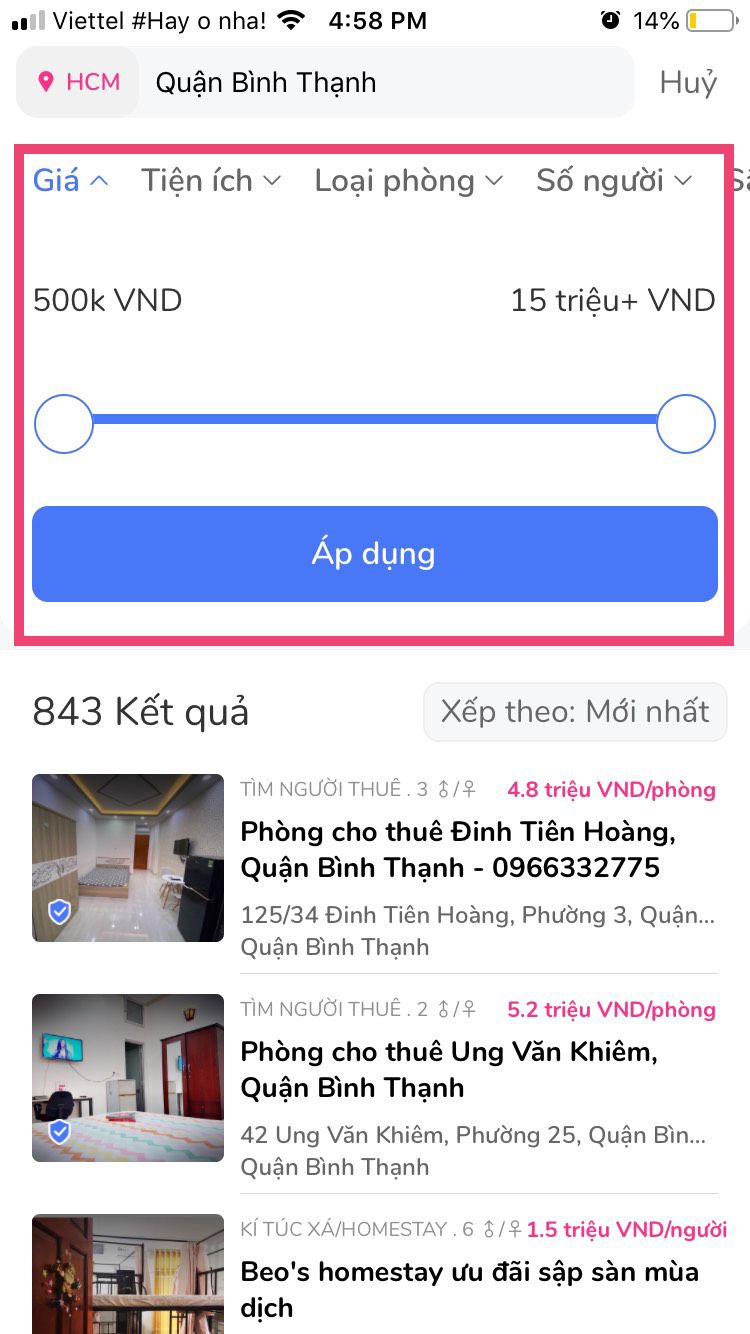Screen dimensions: 750x1334
Task: Open the Loại phòng filter
Action: (x=408, y=180)
